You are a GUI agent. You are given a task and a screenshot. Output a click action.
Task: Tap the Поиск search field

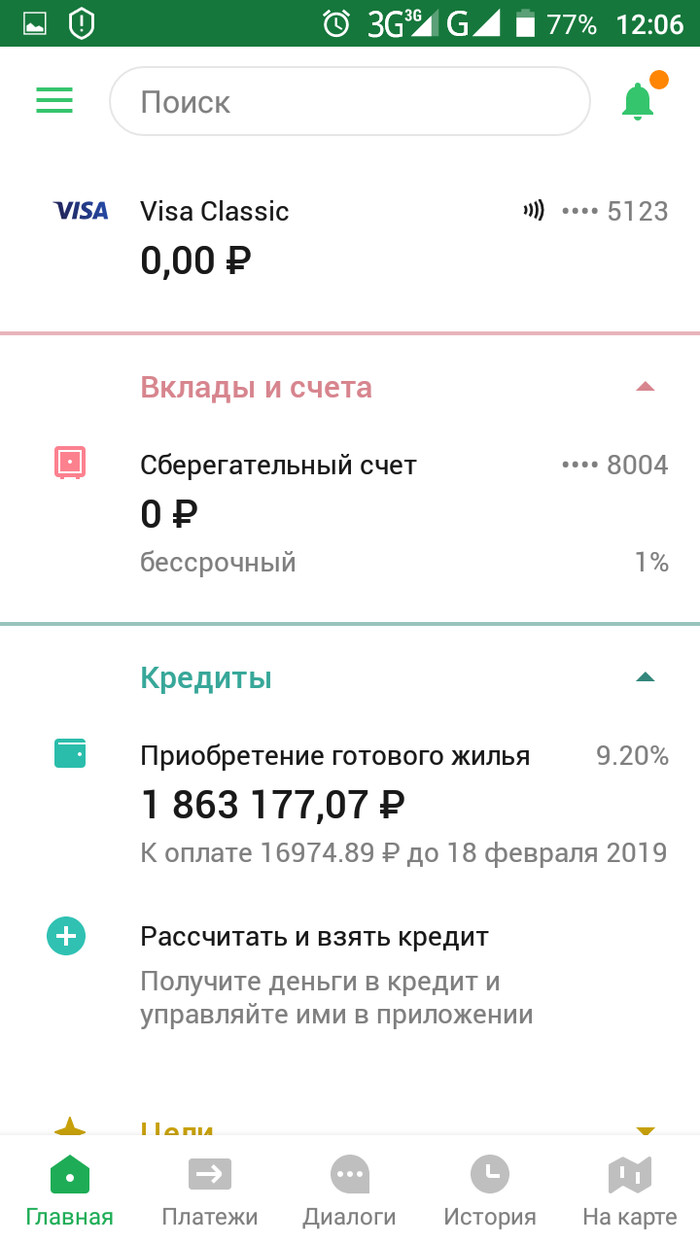(349, 101)
